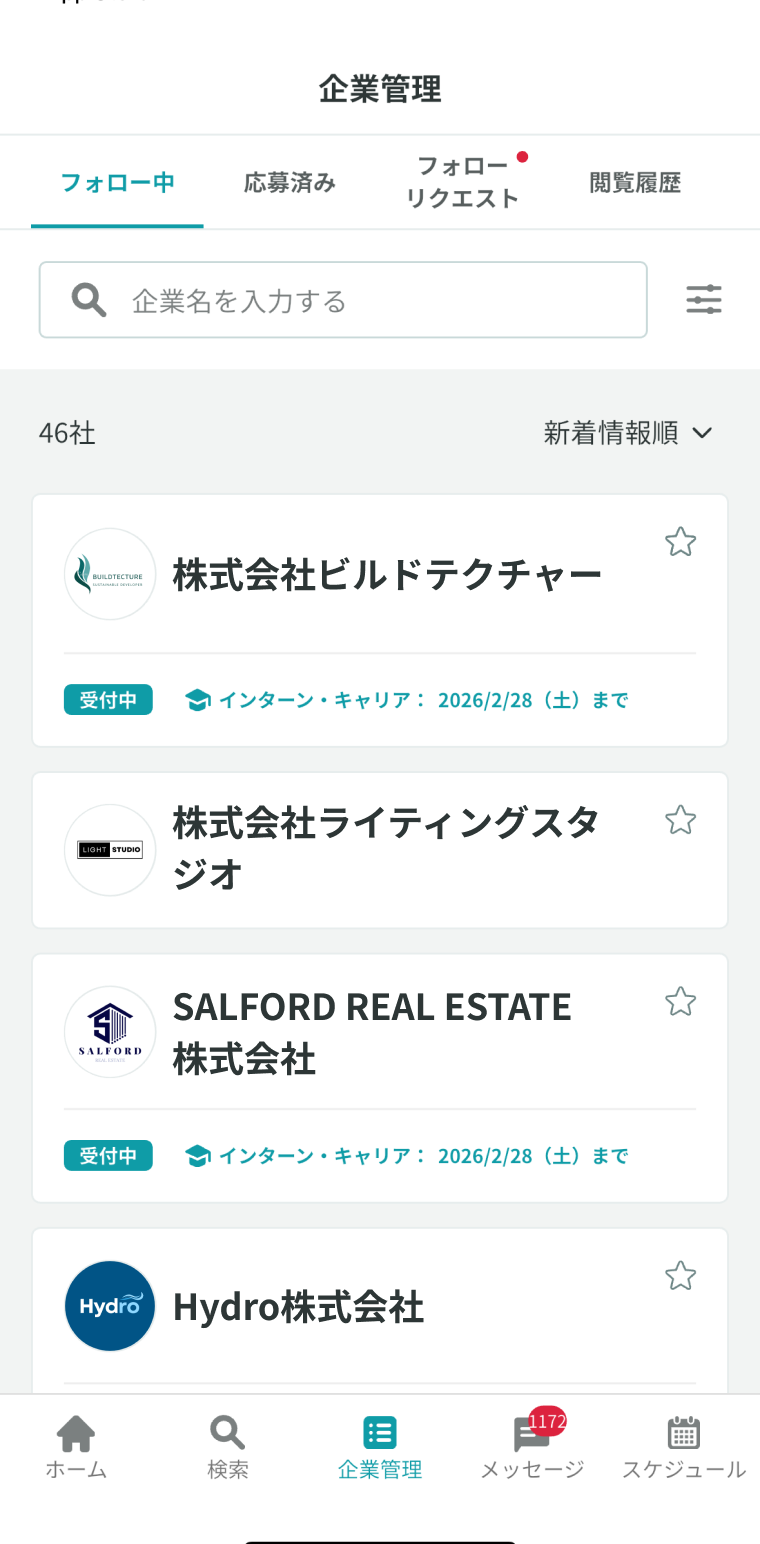Toggle Hydro株式会社's favorite star
This screenshot has height=1544, width=760.
coord(681,1275)
